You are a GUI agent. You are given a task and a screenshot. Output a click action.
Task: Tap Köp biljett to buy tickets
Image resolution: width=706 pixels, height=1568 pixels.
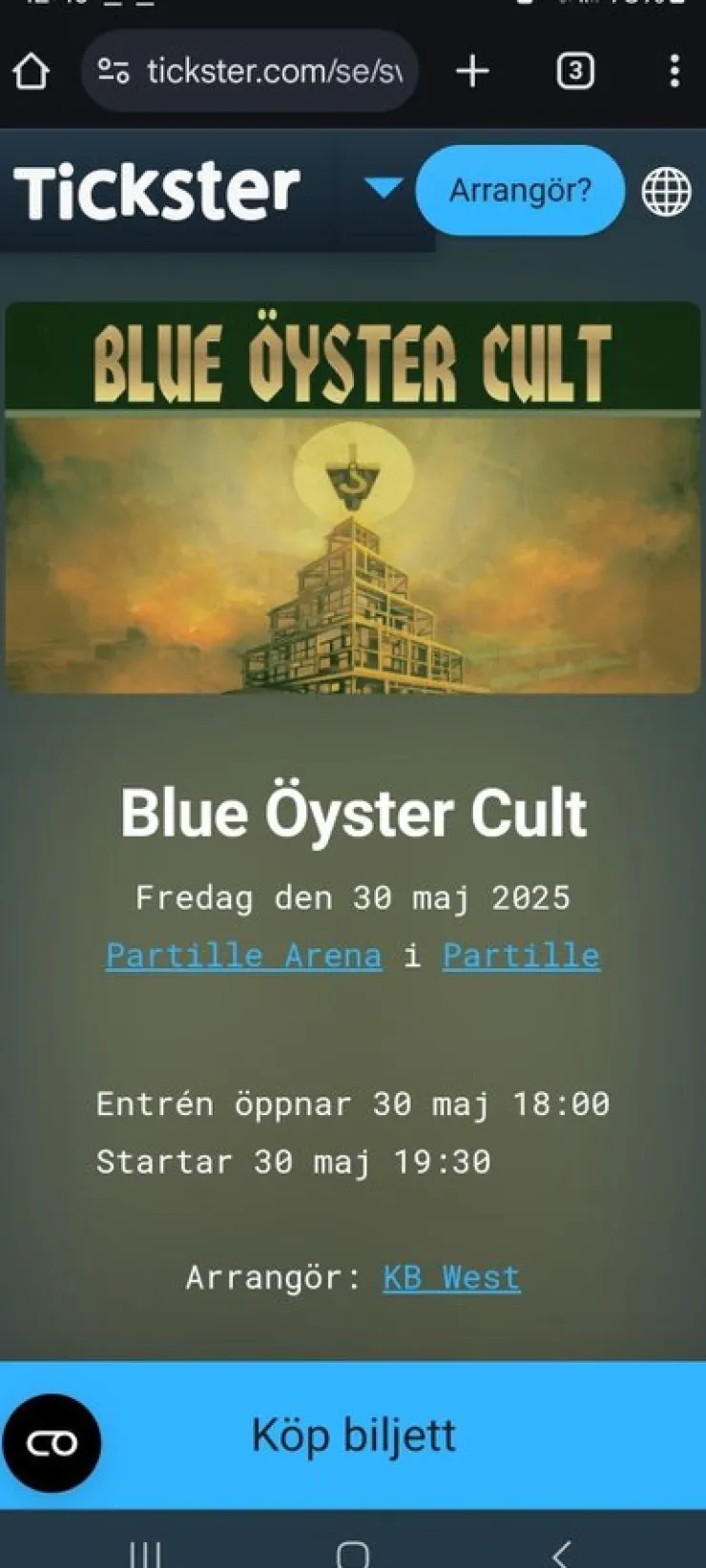353,1435
